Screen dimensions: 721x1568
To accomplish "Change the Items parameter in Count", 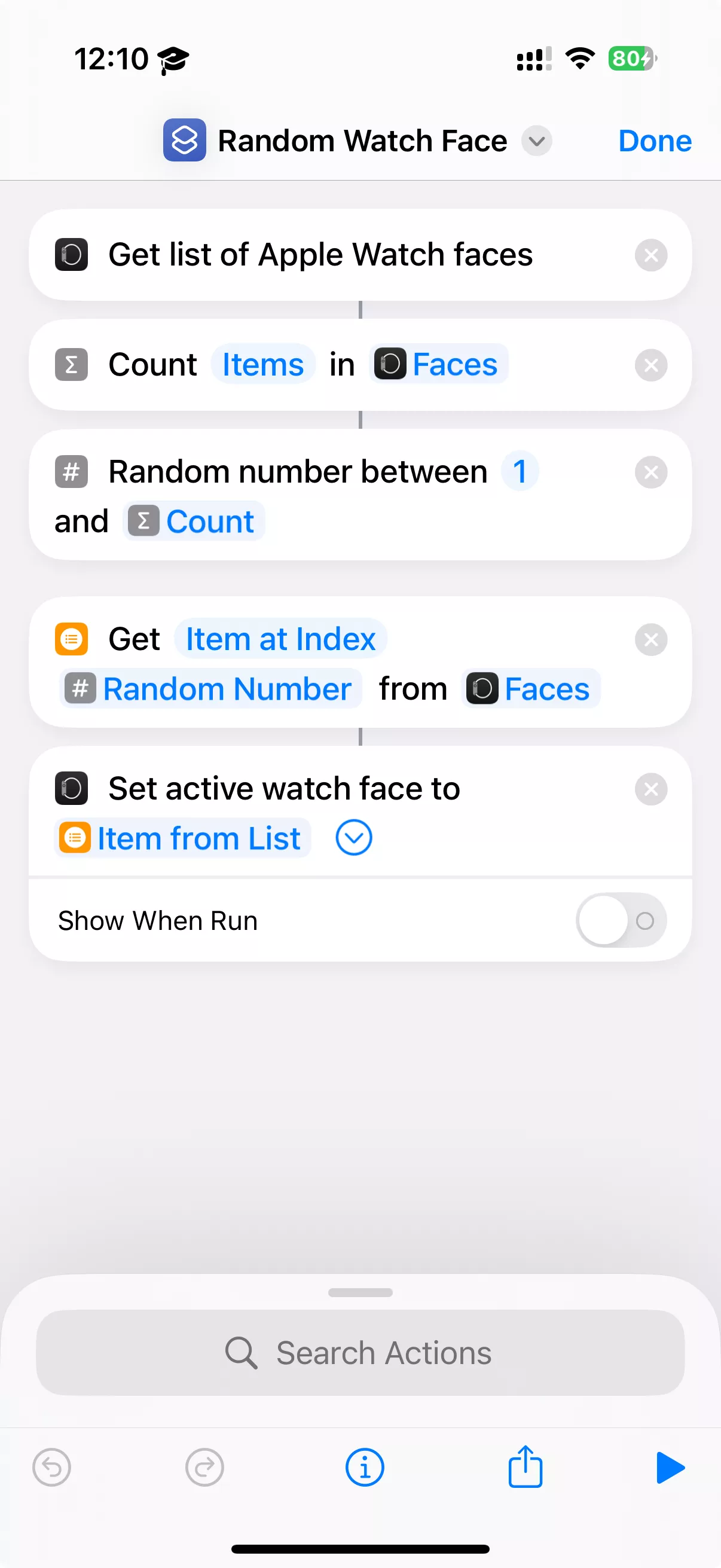I will coord(263,365).
